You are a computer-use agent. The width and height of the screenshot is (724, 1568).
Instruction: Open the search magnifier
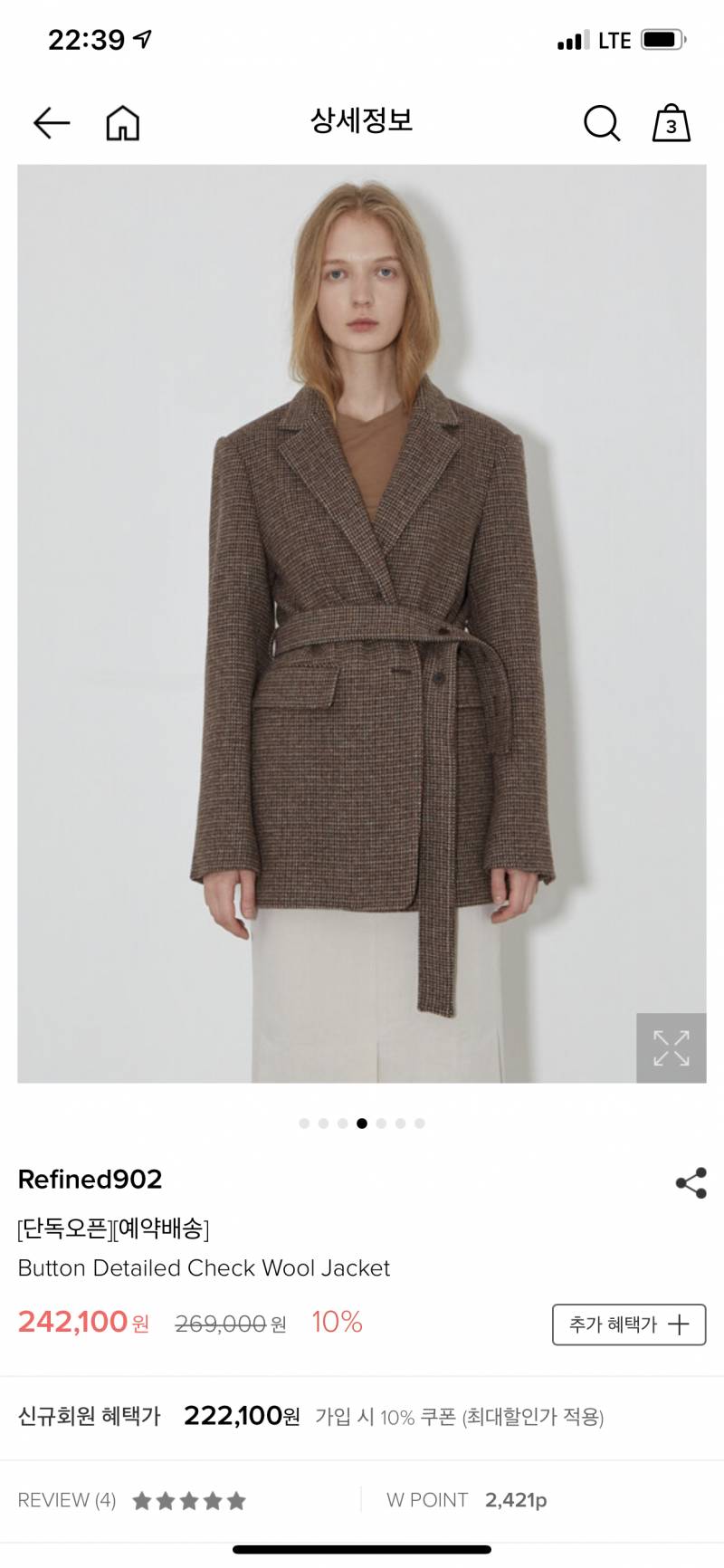(601, 123)
